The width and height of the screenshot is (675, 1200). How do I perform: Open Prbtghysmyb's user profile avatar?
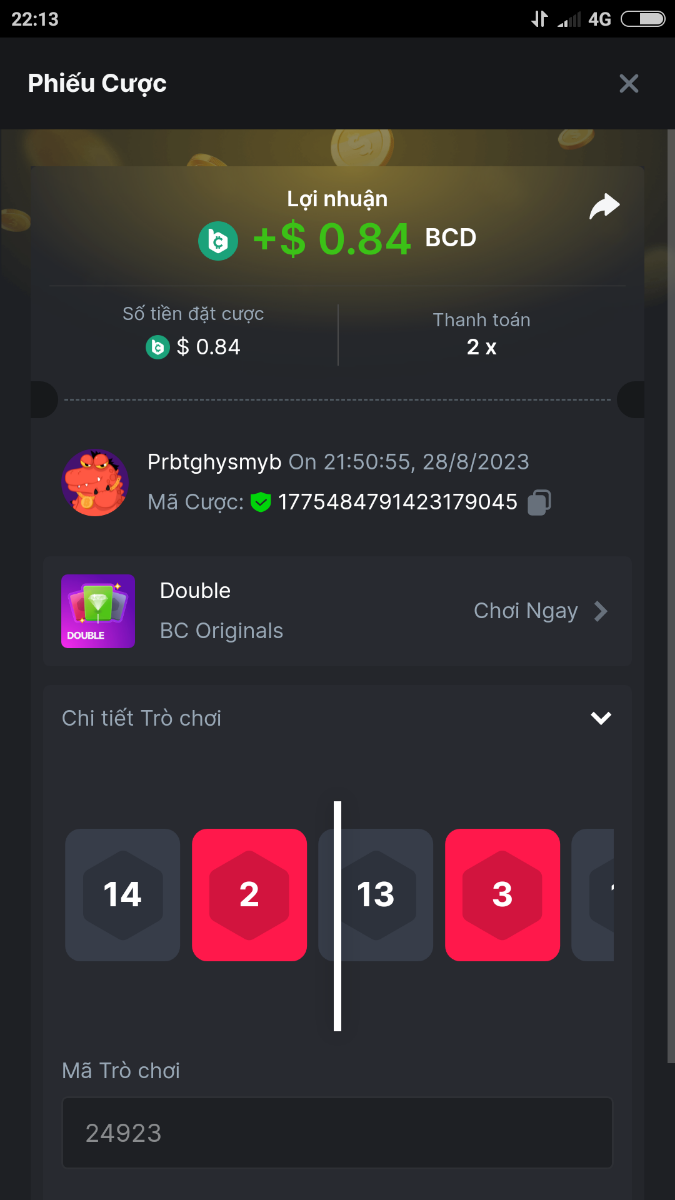point(95,482)
